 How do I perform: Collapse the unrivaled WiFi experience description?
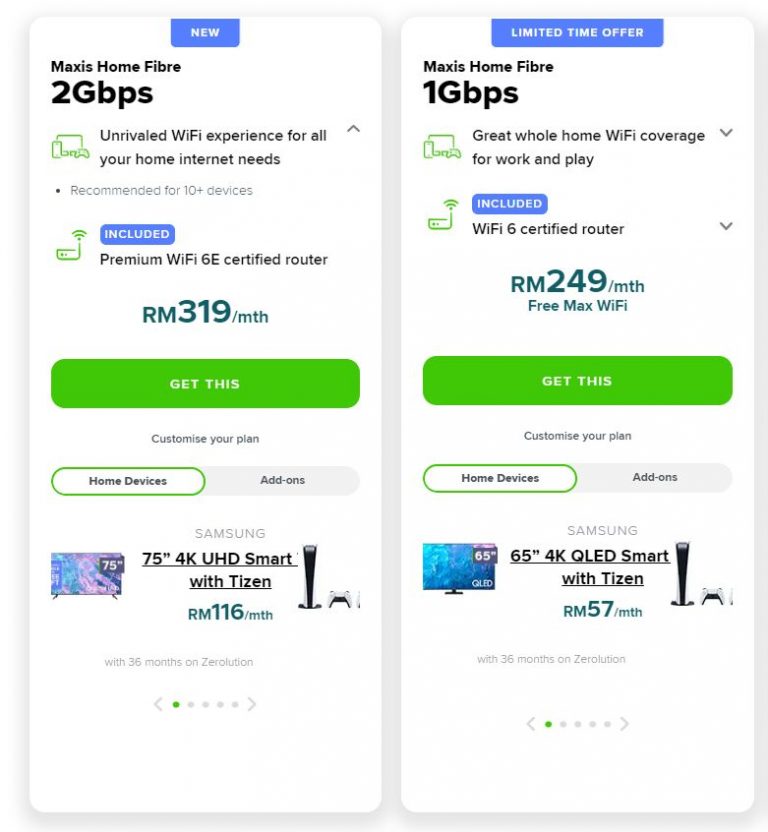353,129
